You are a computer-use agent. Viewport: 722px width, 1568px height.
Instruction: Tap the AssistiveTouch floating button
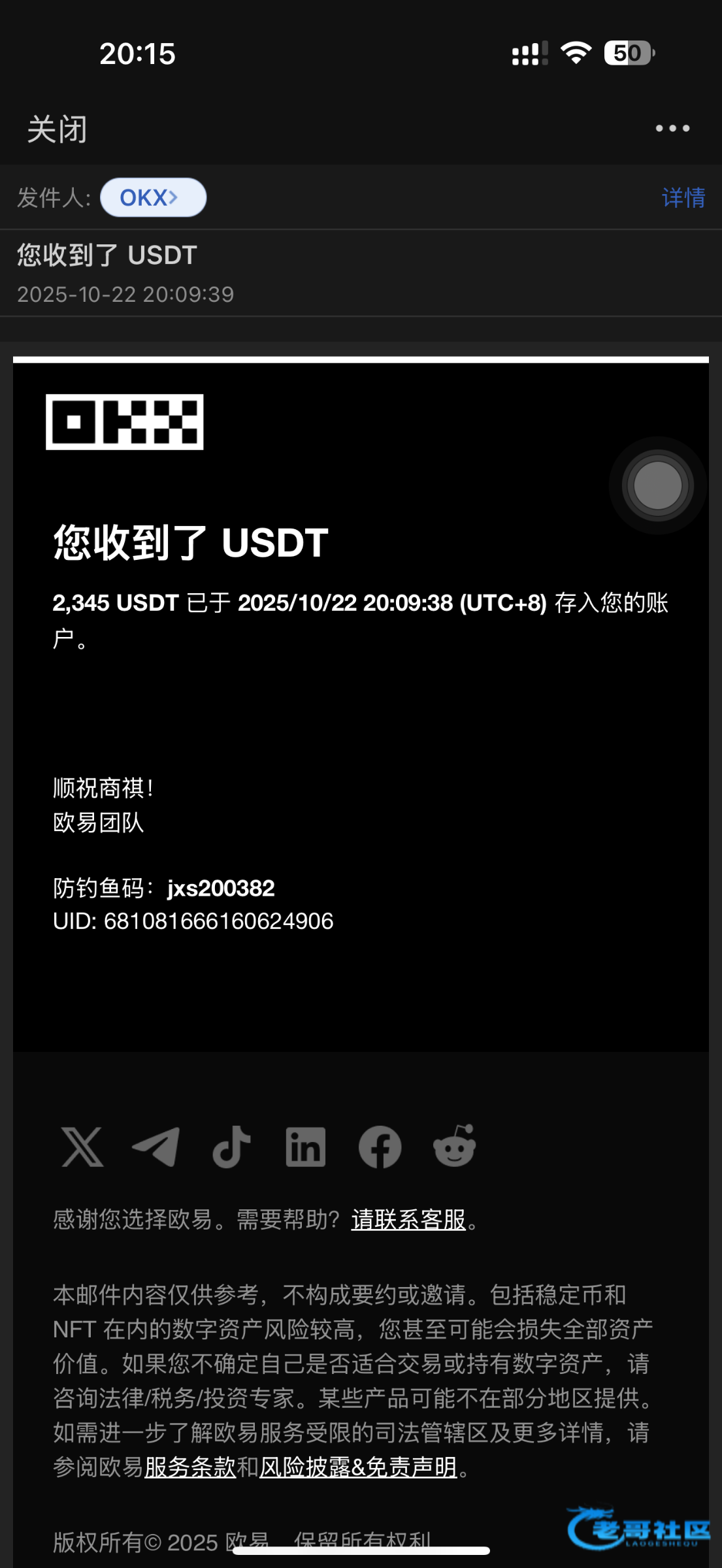657,485
